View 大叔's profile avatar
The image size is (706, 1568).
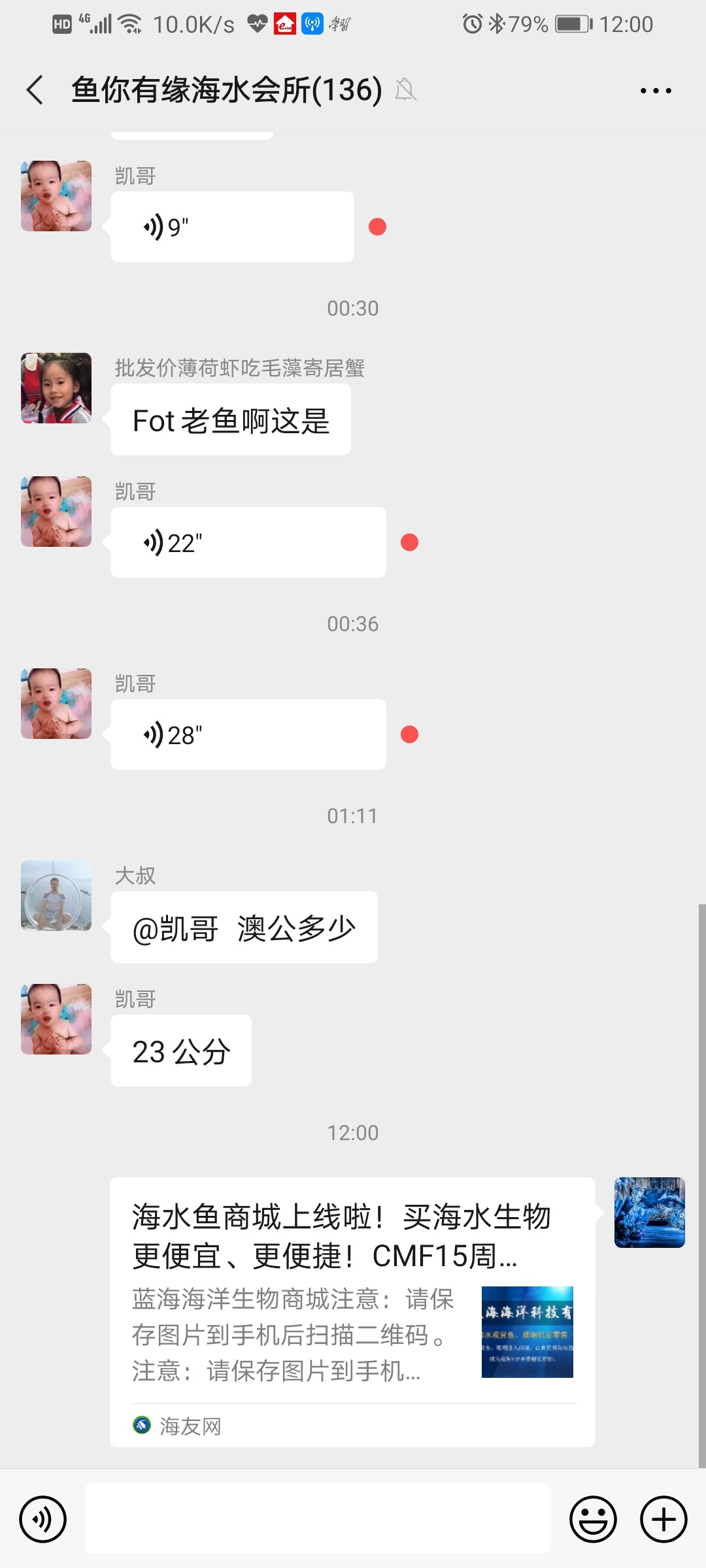point(56,896)
